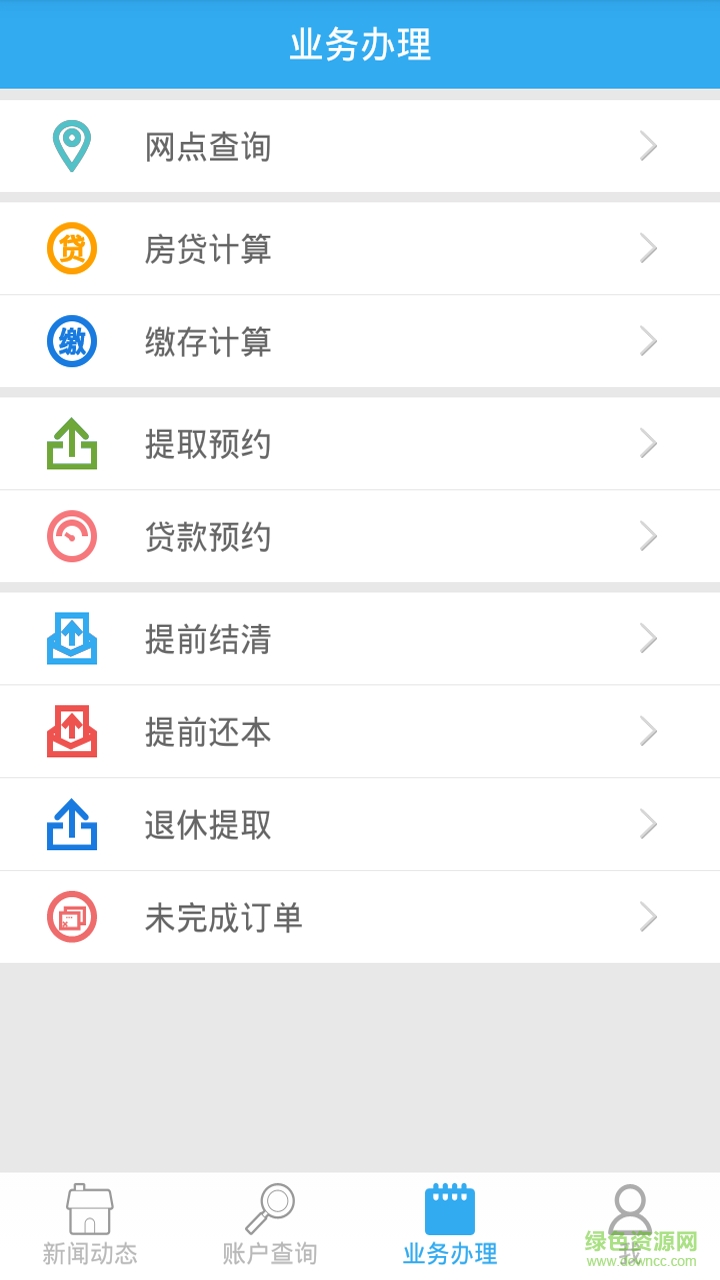Click the blue 缴 icon for 缴存计算
Image resolution: width=720 pixels, height=1280 pixels.
point(71,342)
